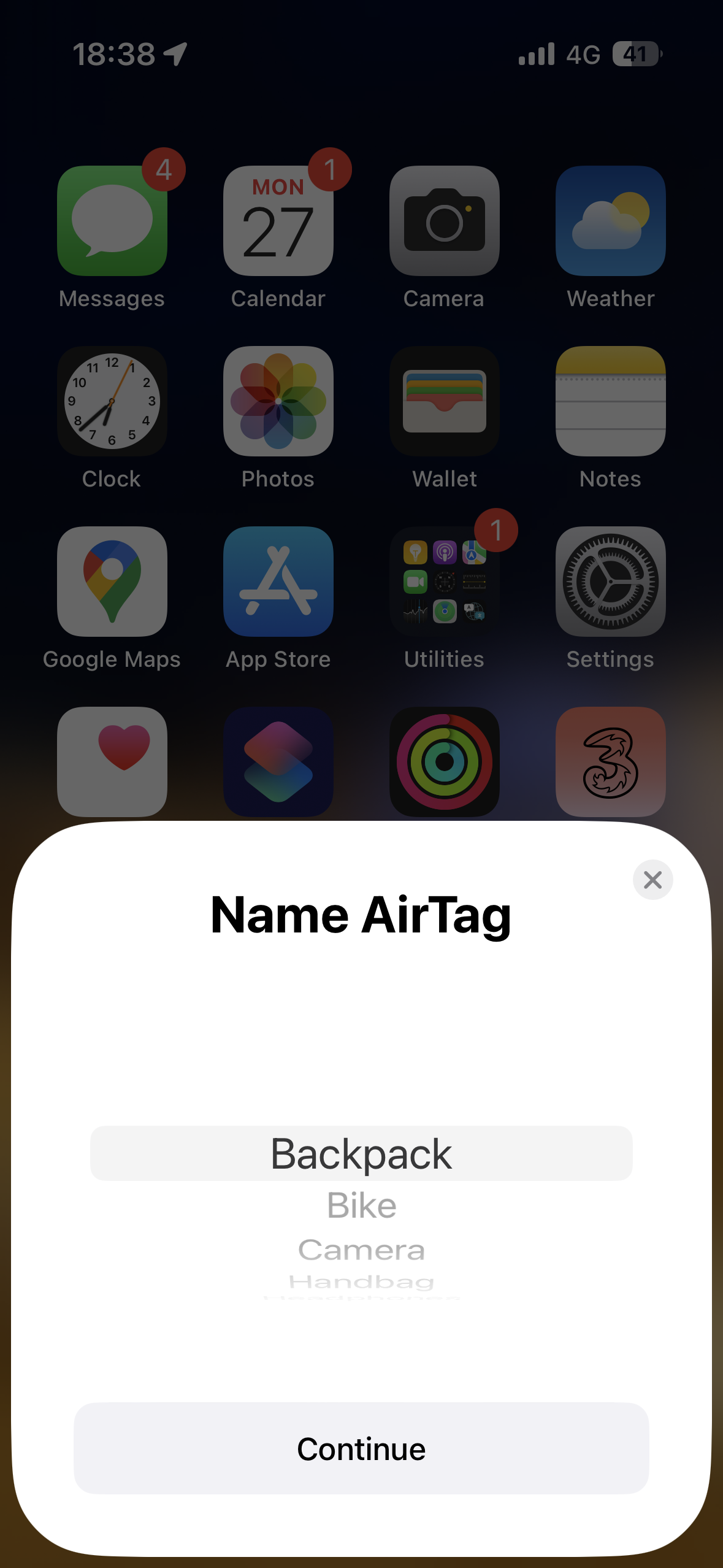Select Backpack as the AirTag name
723x1568 pixels.
tap(361, 1154)
